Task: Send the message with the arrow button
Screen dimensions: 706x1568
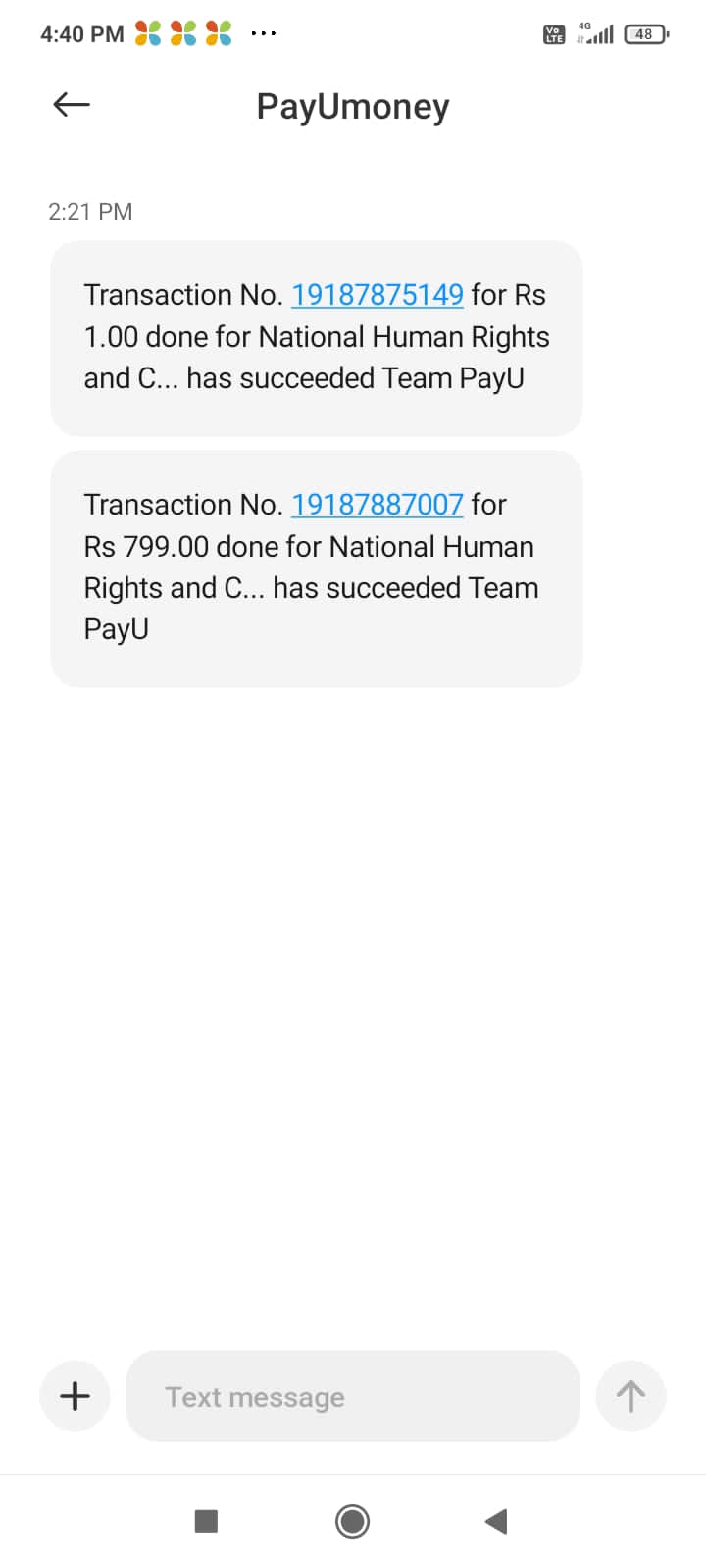Action: (630, 1396)
